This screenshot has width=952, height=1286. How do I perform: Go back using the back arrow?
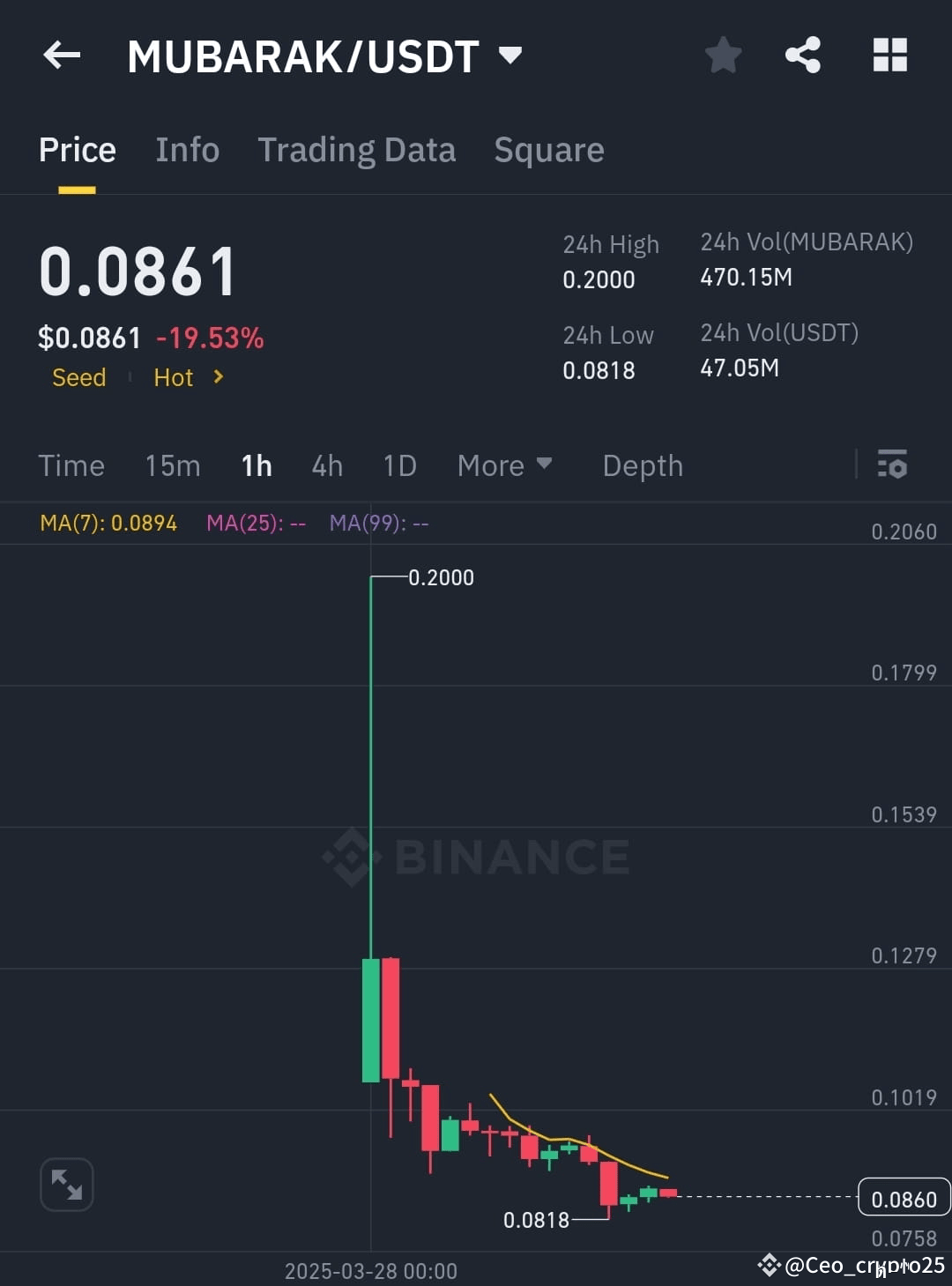(x=61, y=55)
